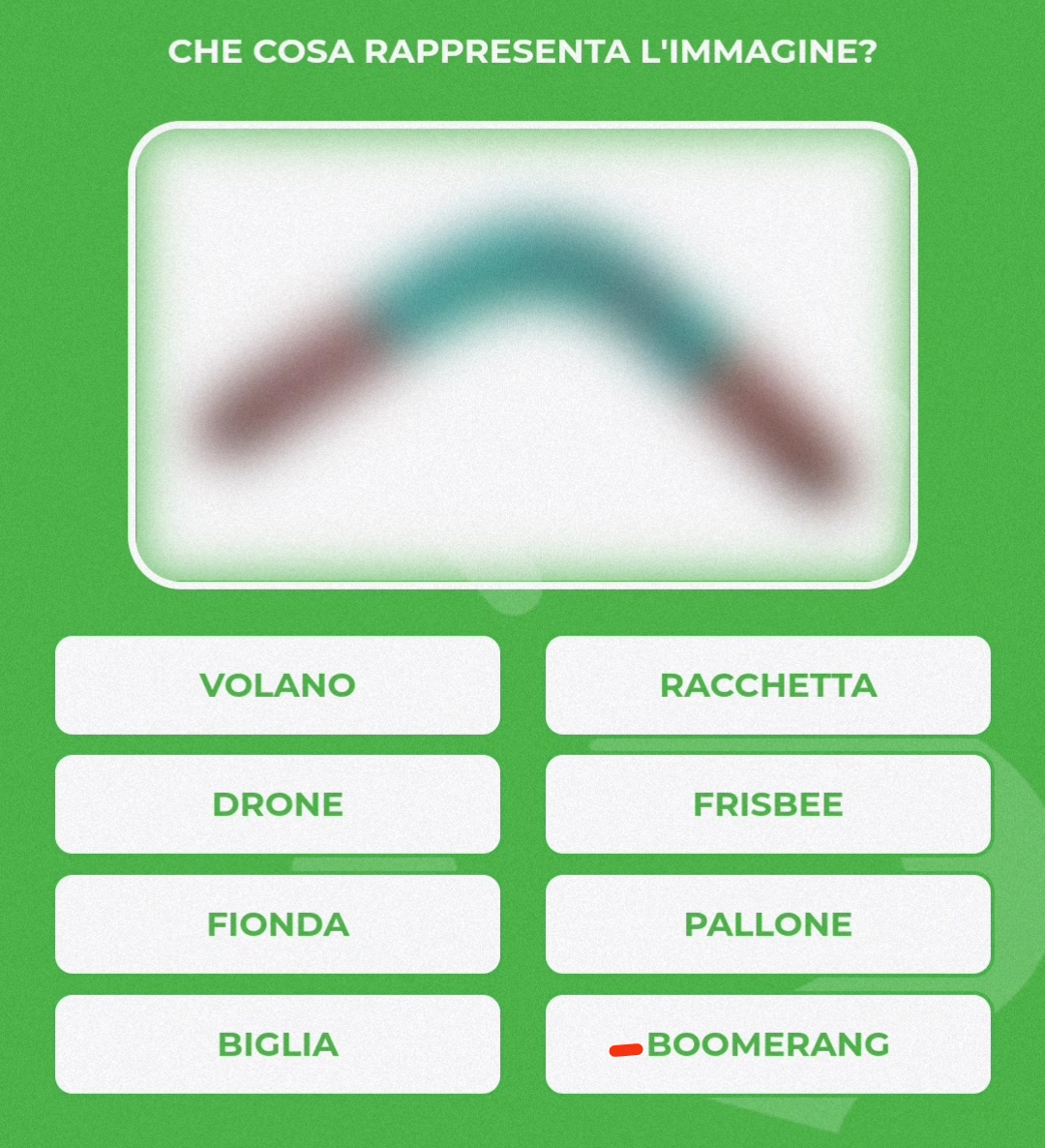Viewport: 1045px width, 1148px height.
Task: Choose the BIGLIA option
Action: coord(278,1044)
